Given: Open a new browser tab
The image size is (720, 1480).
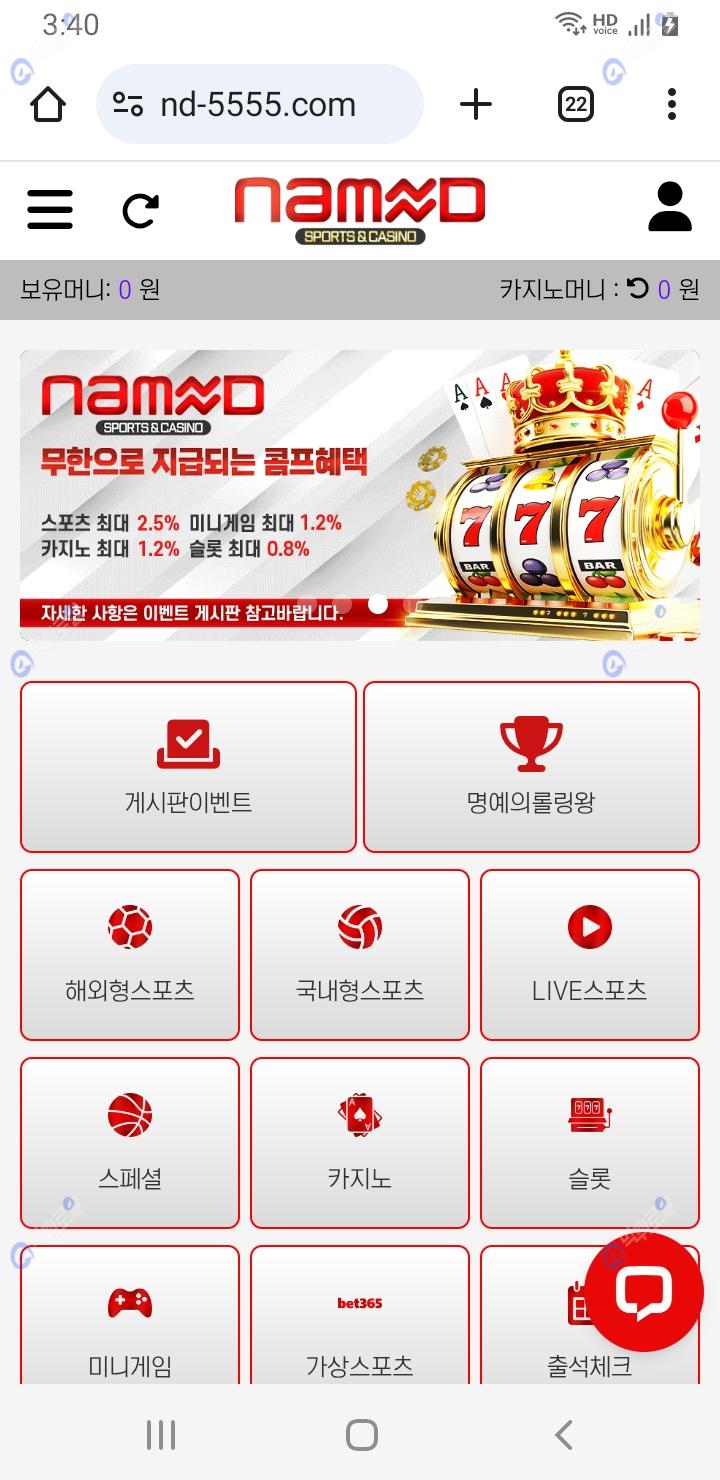Looking at the screenshot, I should tap(476, 104).
